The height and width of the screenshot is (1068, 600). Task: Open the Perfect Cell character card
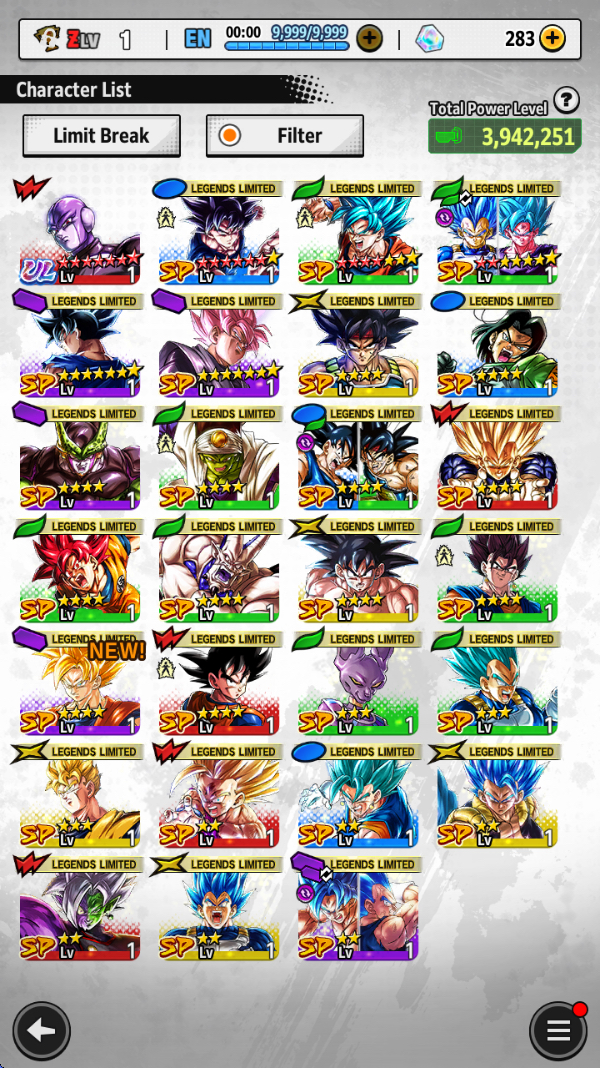(x=79, y=457)
